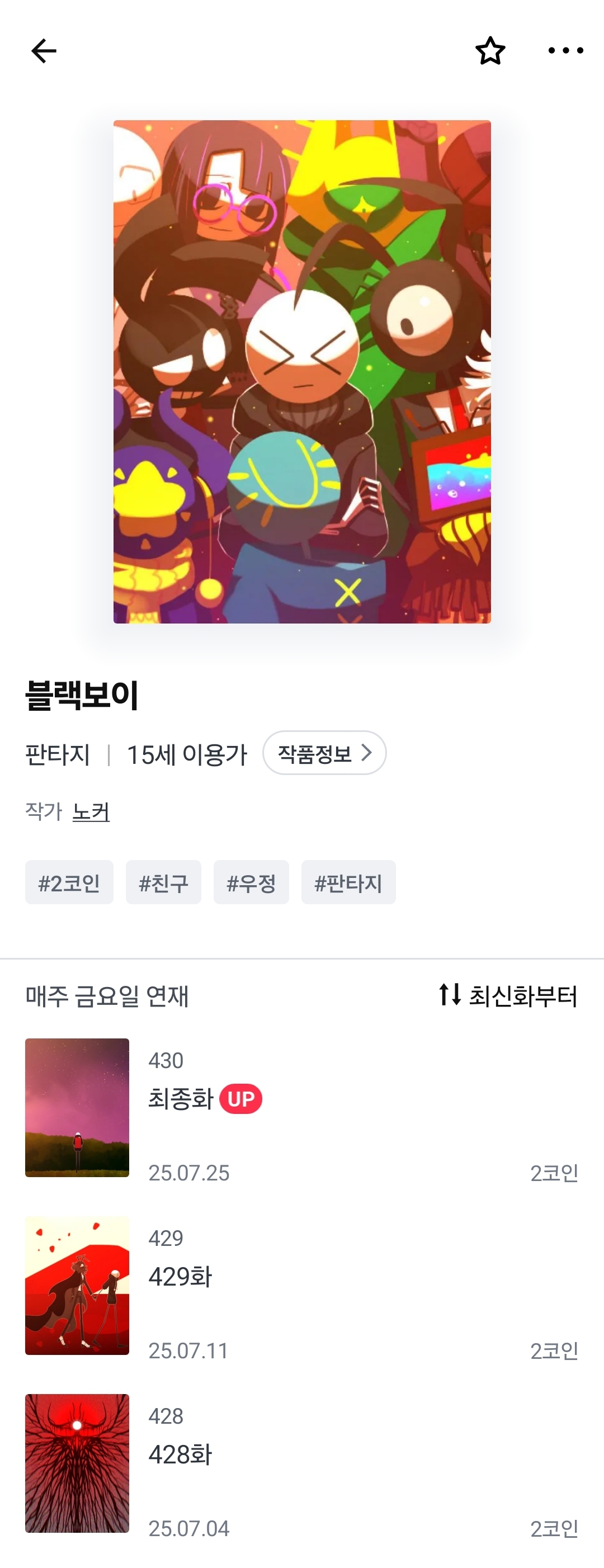
Task: Select the #우정 tag
Action: coord(251,882)
